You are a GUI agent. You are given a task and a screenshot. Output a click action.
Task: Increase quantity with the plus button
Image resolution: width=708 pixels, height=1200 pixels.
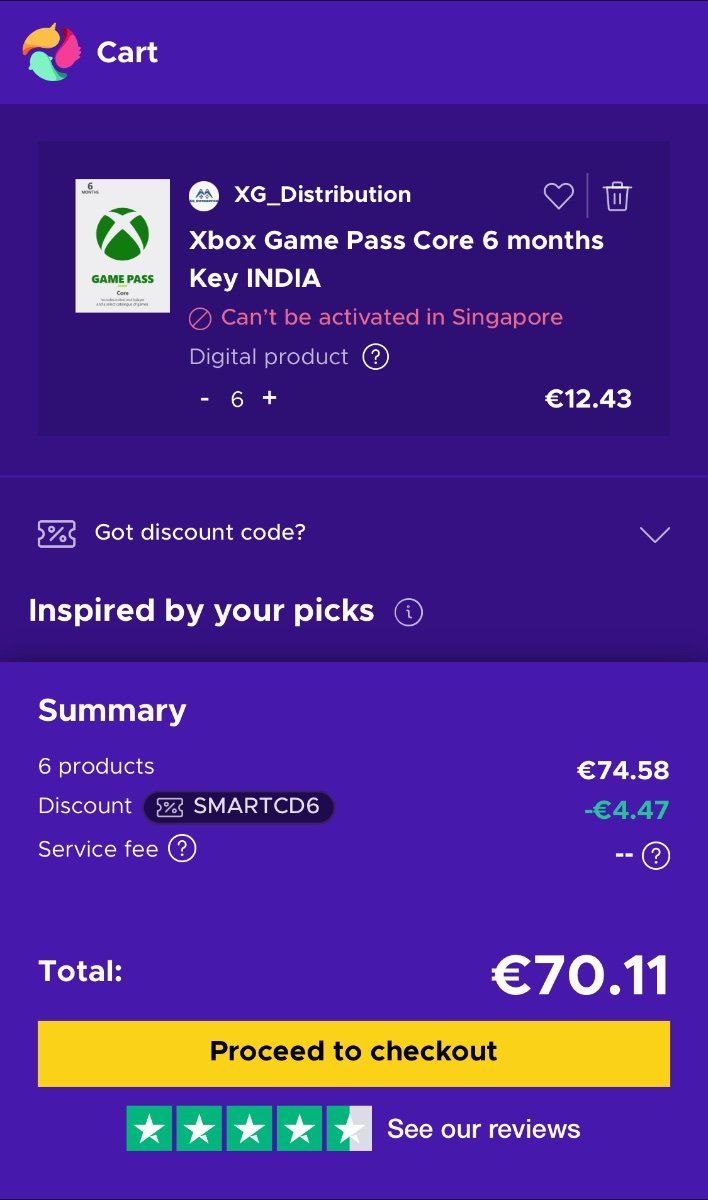tap(269, 398)
